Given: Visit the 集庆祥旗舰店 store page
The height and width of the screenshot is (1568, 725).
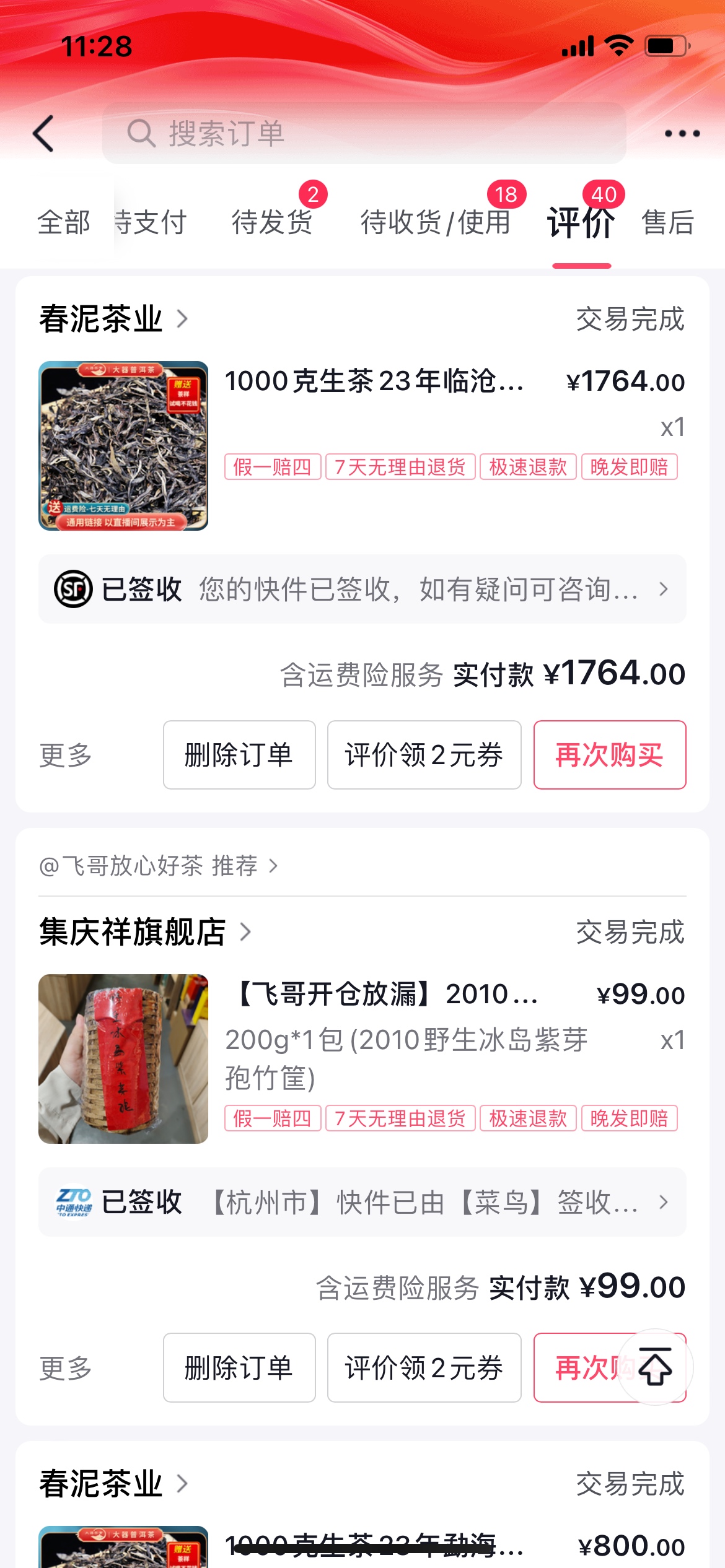Looking at the screenshot, I should pos(144,932).
